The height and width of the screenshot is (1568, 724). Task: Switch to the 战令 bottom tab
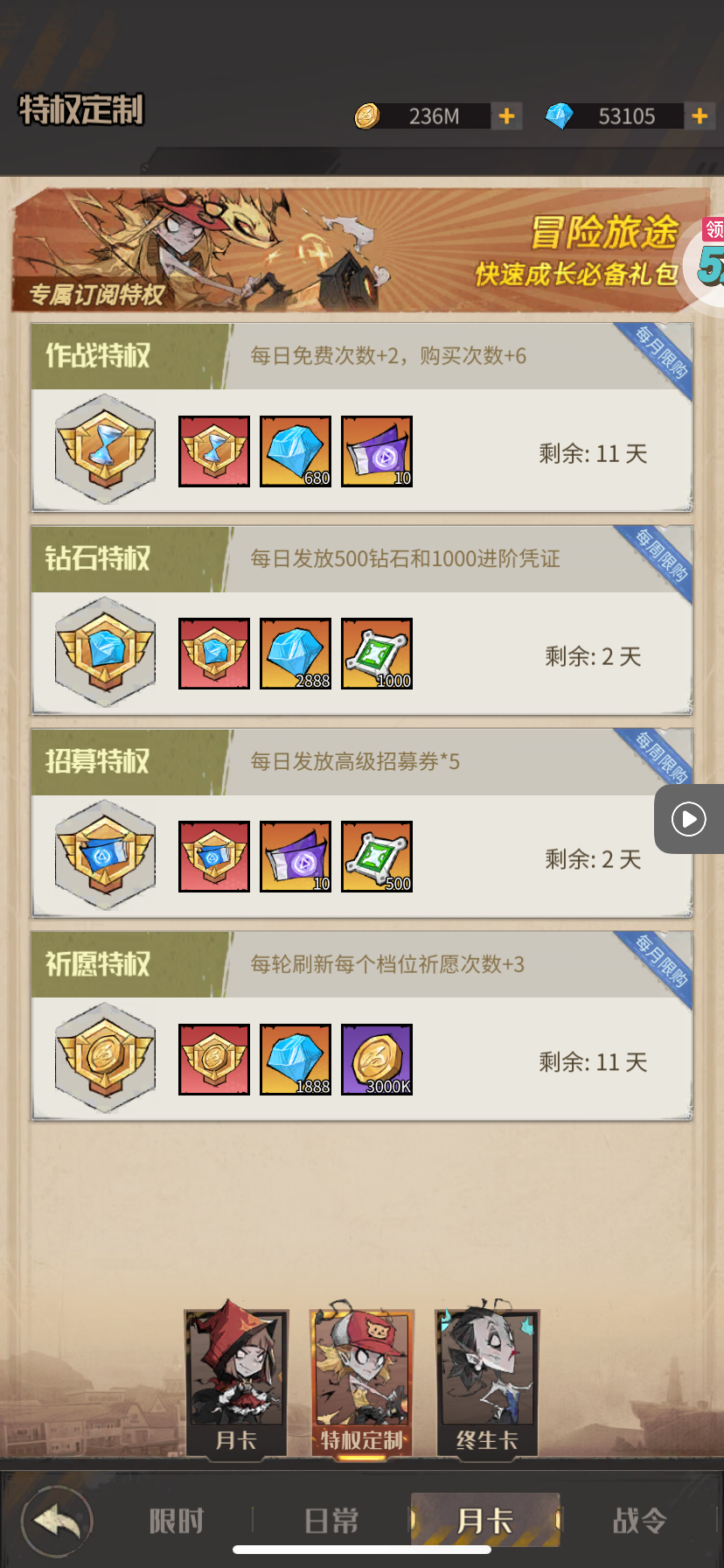[x=639, y=1521]
